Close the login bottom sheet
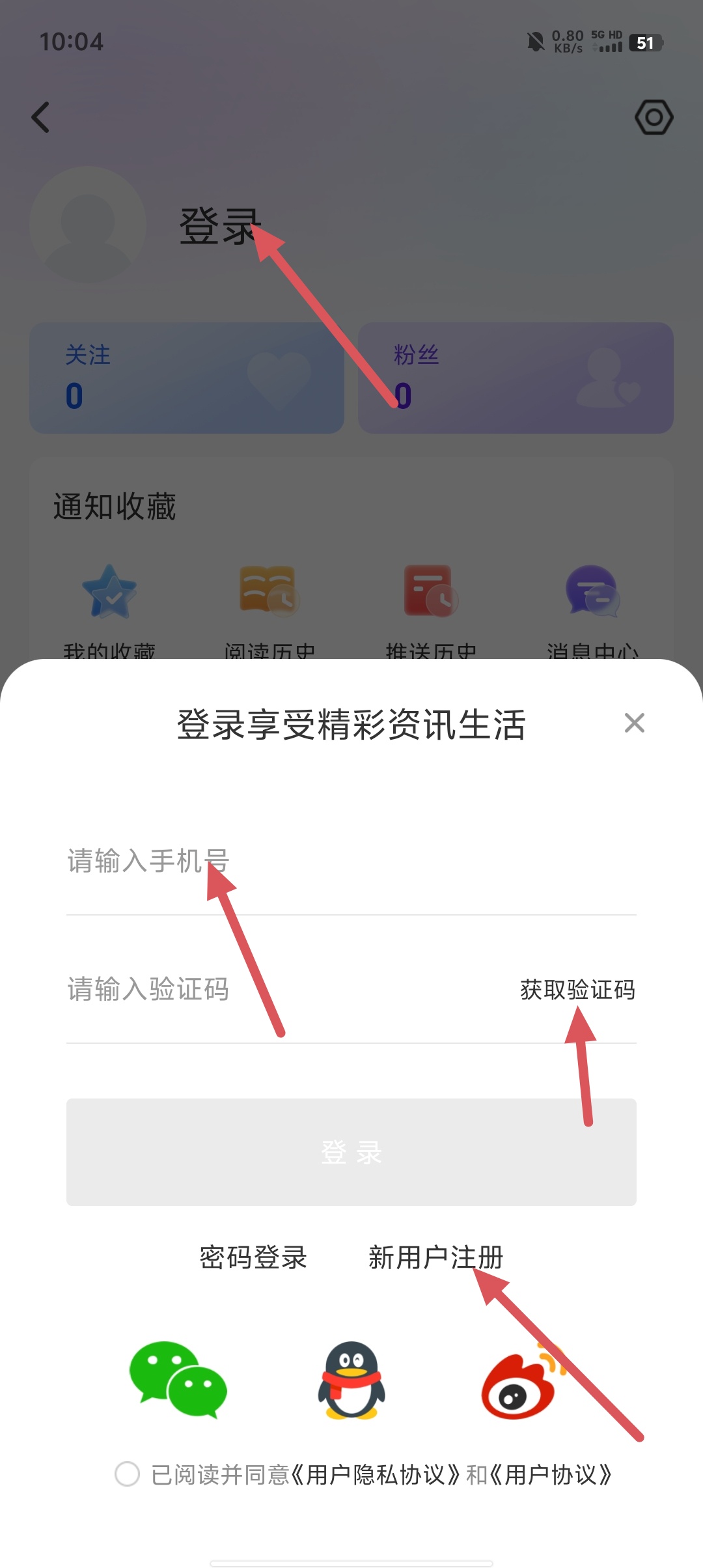Image resolution: width=703 pixels, height=1568 pixels. 634,723
